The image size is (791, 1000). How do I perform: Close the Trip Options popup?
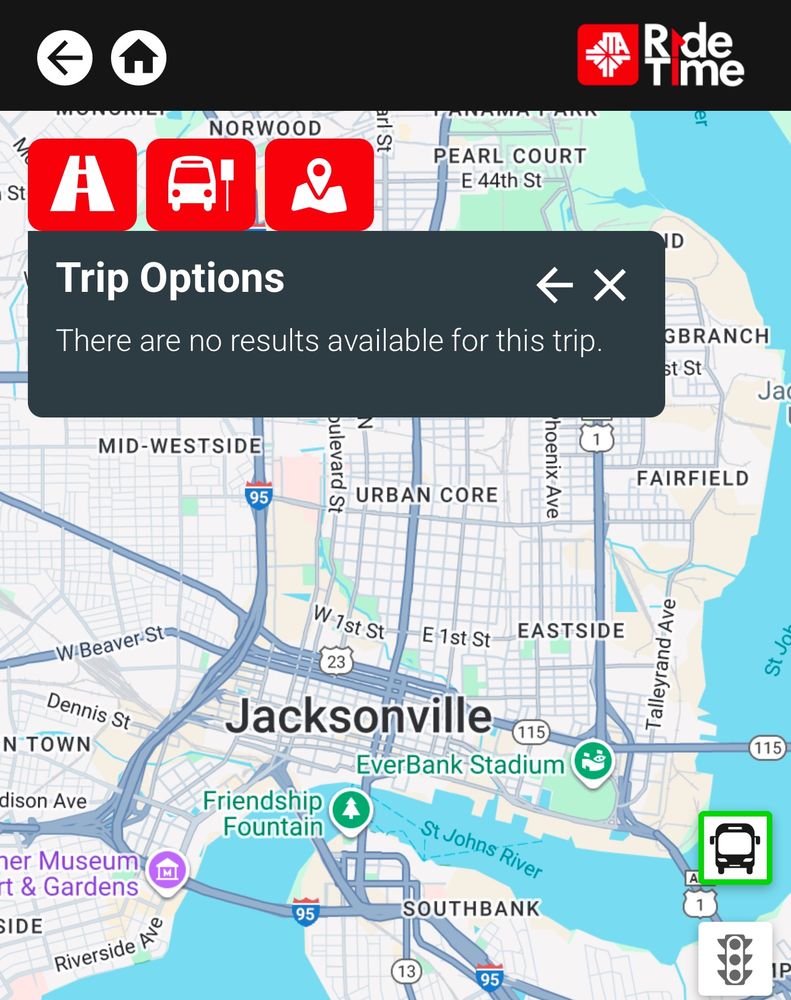click(609, 285)
